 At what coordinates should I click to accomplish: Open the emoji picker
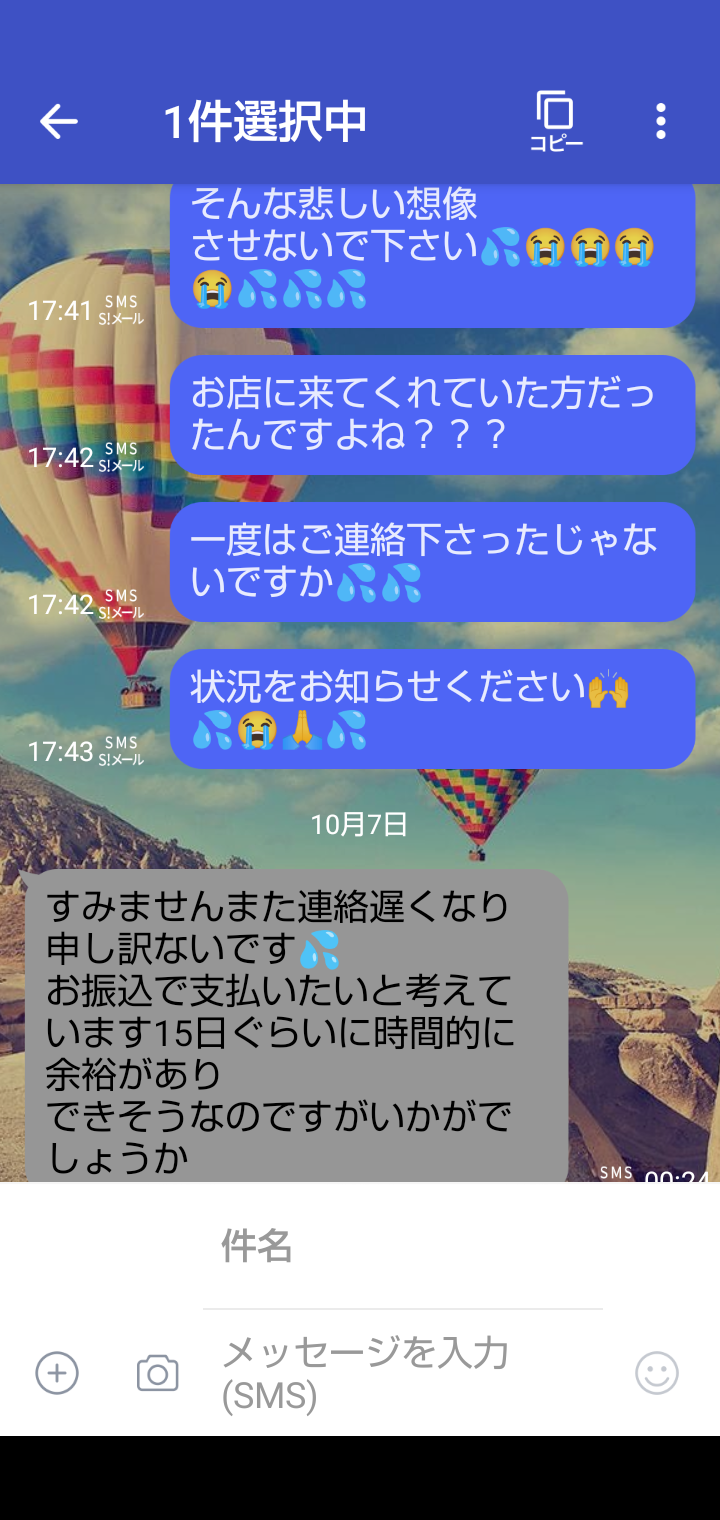click(x=657, y=1373)
